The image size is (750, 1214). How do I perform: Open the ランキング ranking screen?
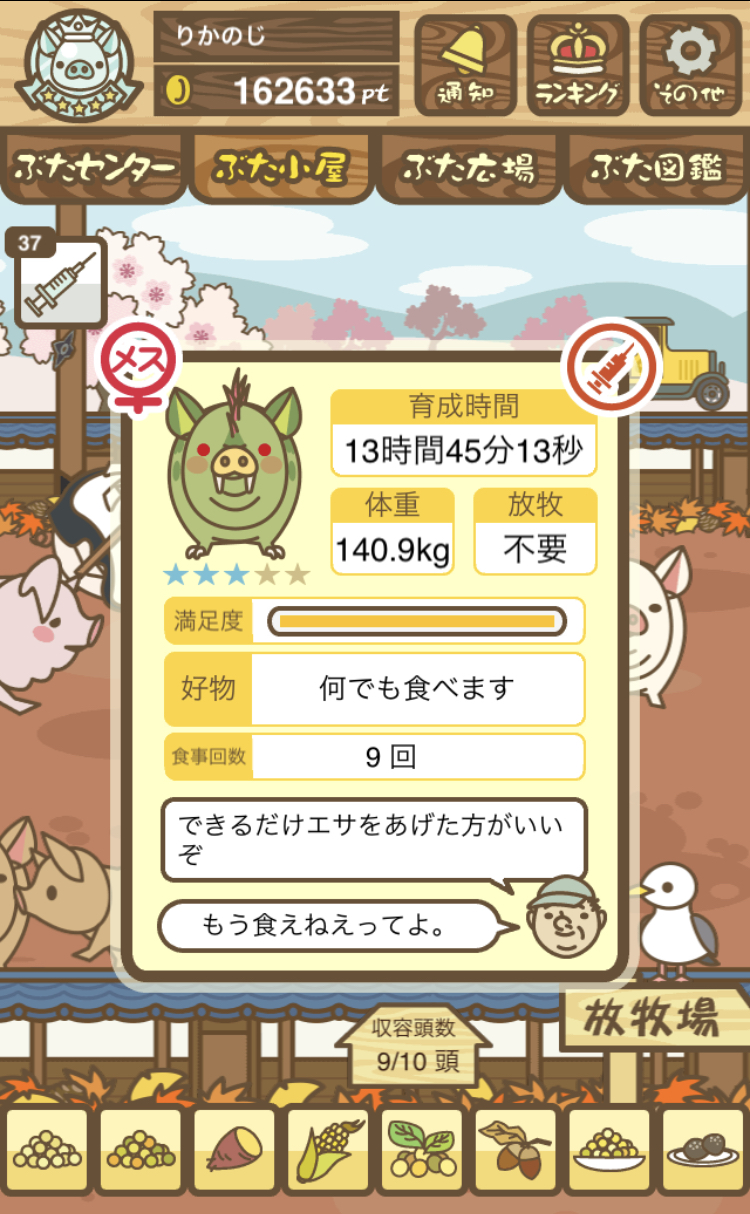tap(578, 64)
